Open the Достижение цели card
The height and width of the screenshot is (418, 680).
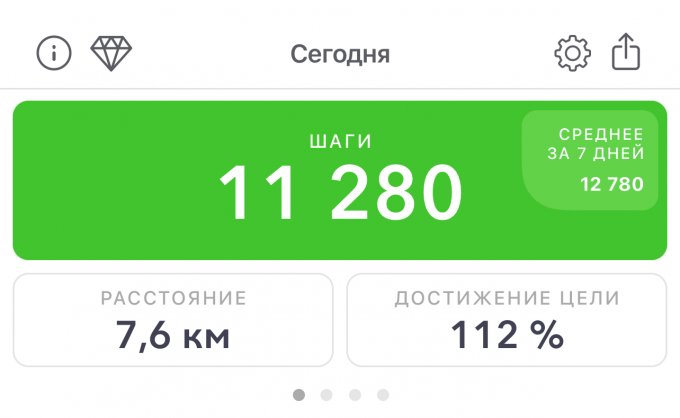[507, 320]
